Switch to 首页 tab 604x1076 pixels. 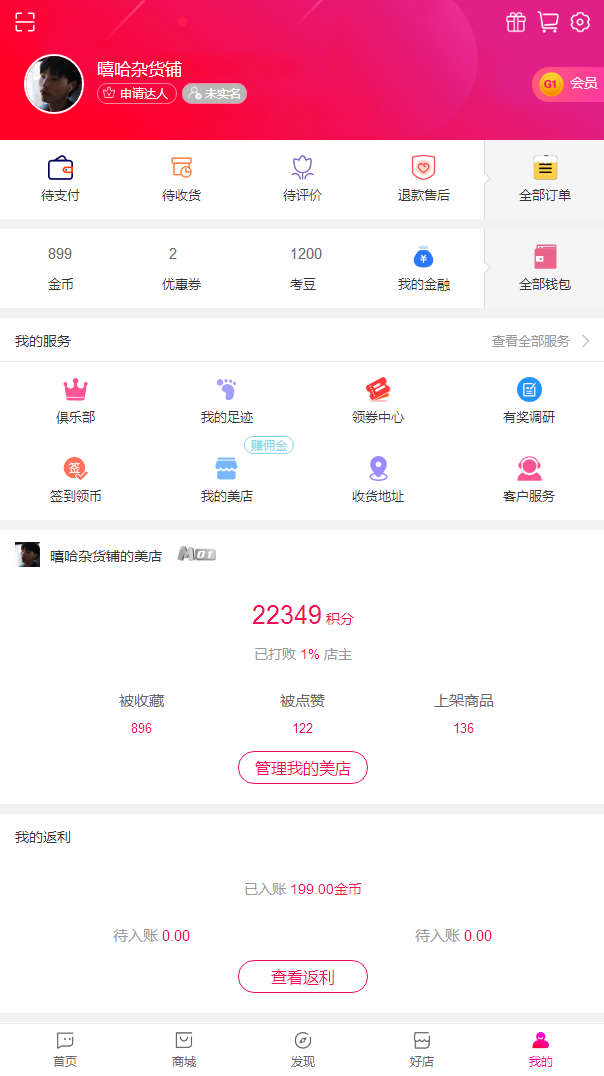65,1049
